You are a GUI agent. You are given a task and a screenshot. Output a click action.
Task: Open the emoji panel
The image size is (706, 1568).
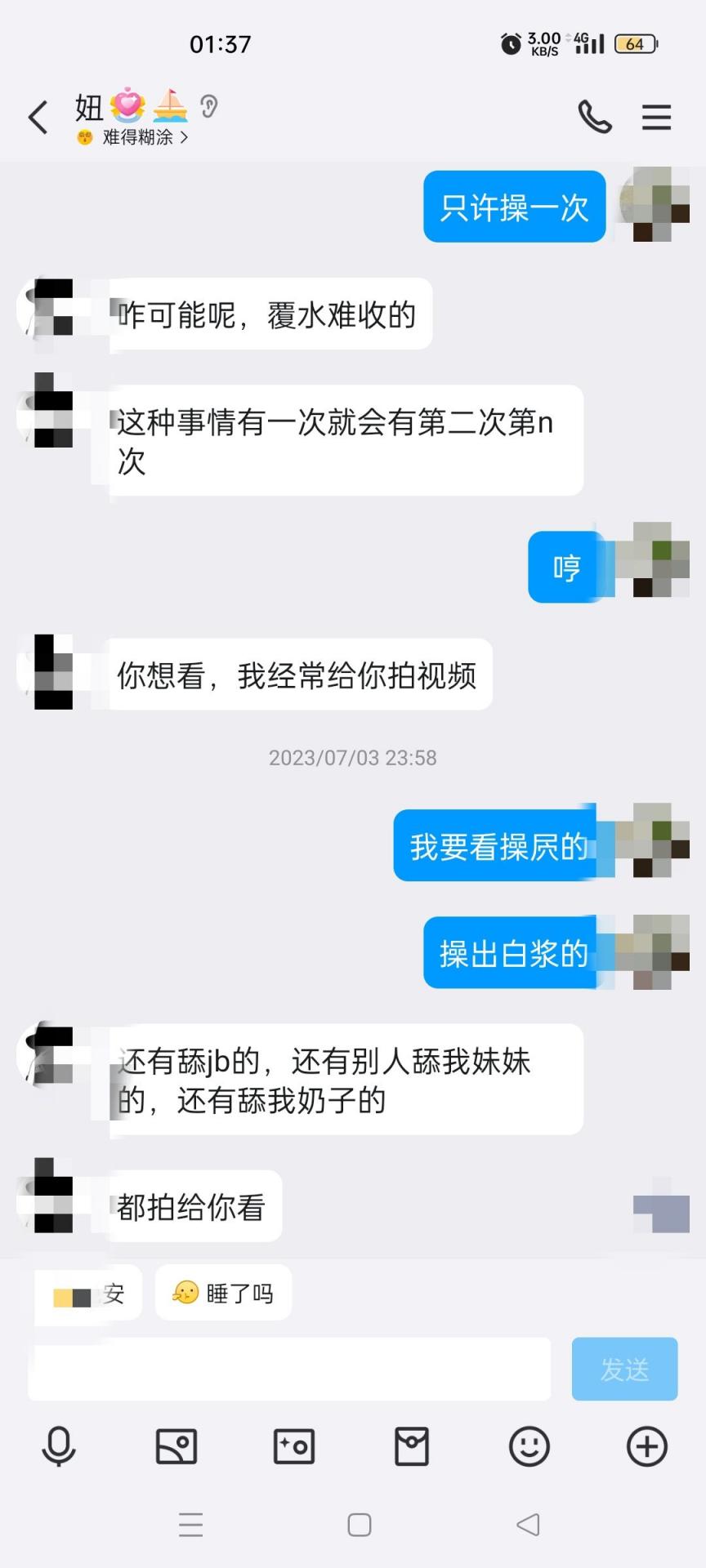click(529, 1446)
